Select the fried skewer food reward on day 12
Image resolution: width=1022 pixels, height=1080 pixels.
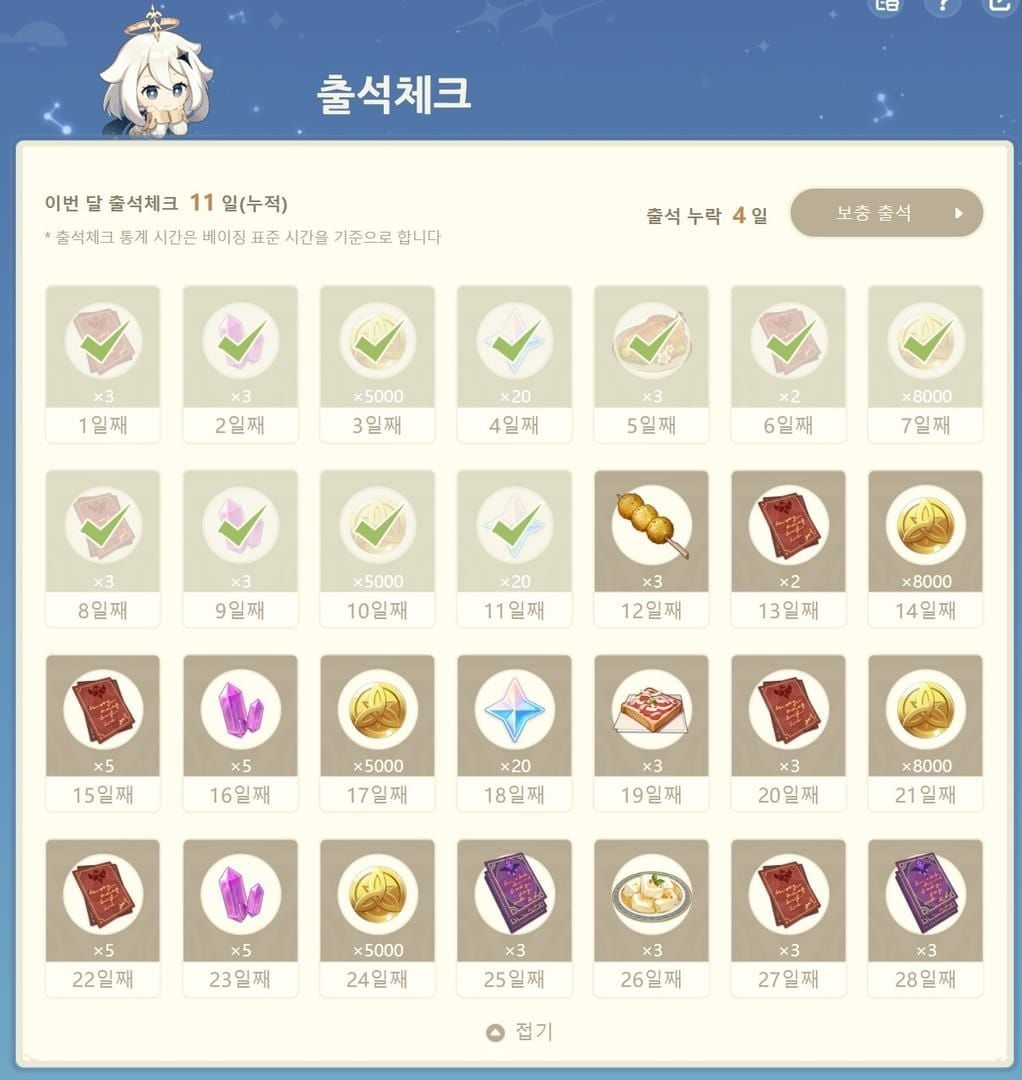click(651, 527)
